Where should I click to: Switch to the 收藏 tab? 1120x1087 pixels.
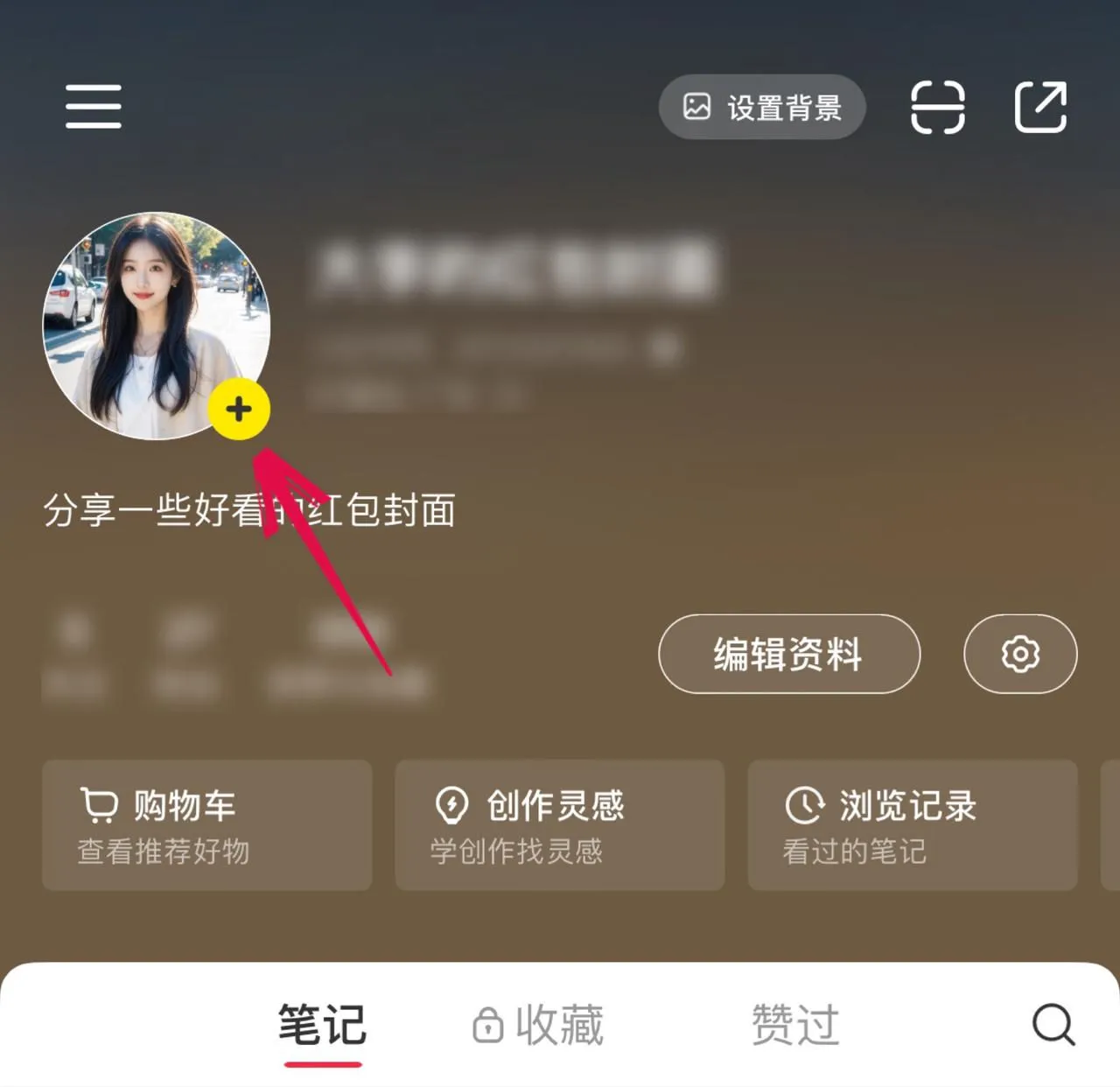tap(539, 1024)
